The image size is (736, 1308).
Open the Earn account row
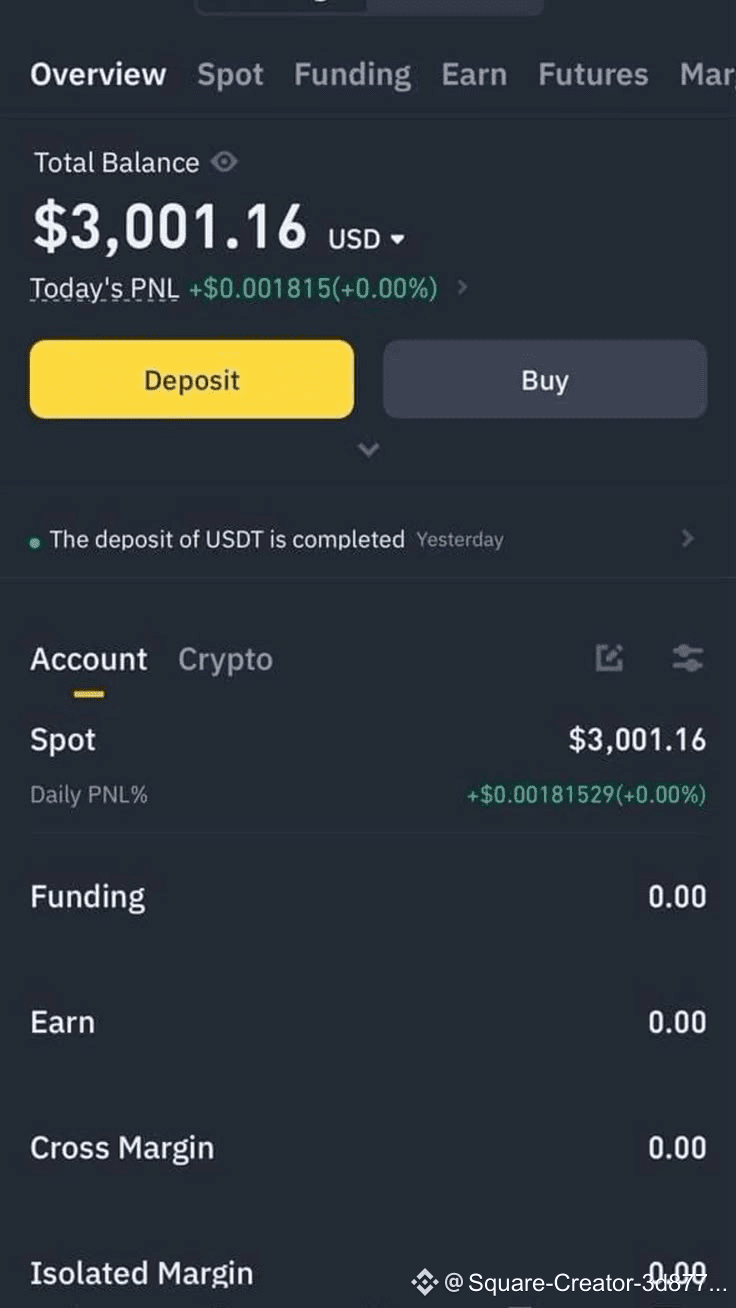(x=368, y=1022)
